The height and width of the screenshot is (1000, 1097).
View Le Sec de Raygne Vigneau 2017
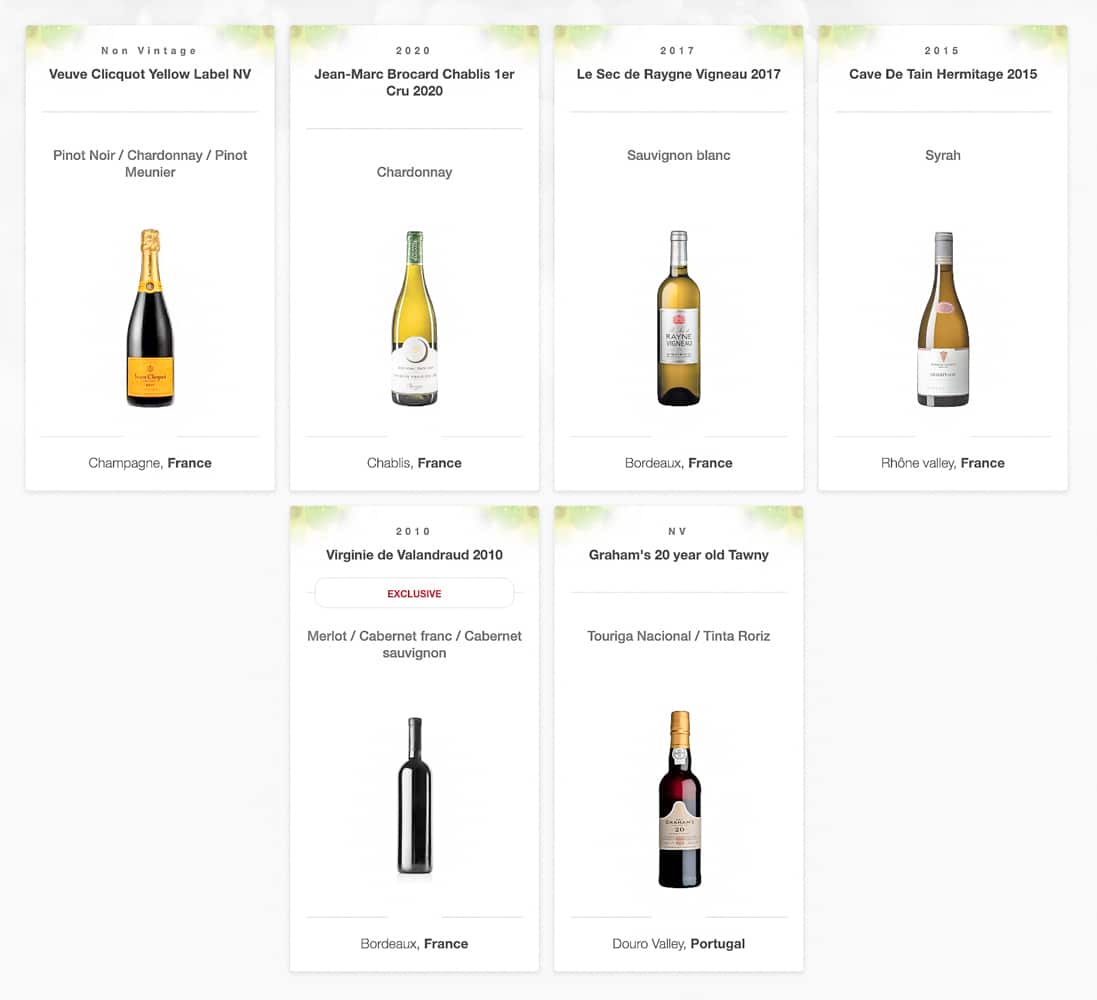pos(678,74)
